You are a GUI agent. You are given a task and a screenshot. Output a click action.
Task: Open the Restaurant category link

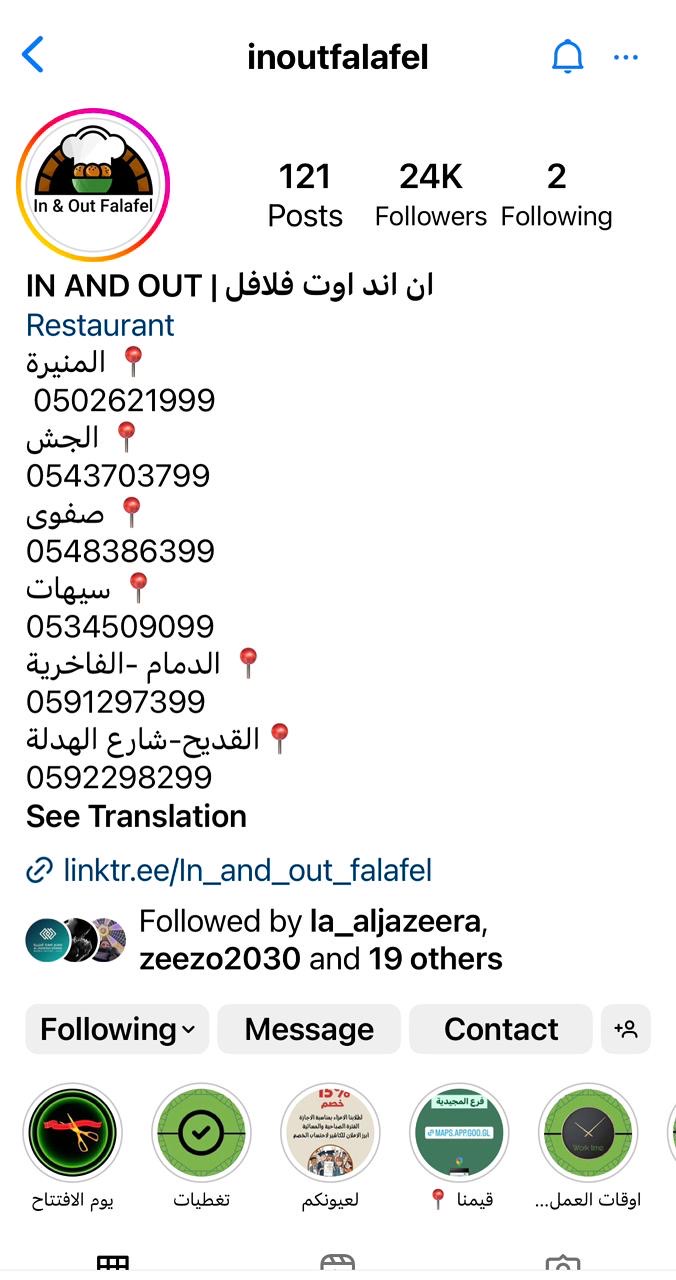point(100,325)
